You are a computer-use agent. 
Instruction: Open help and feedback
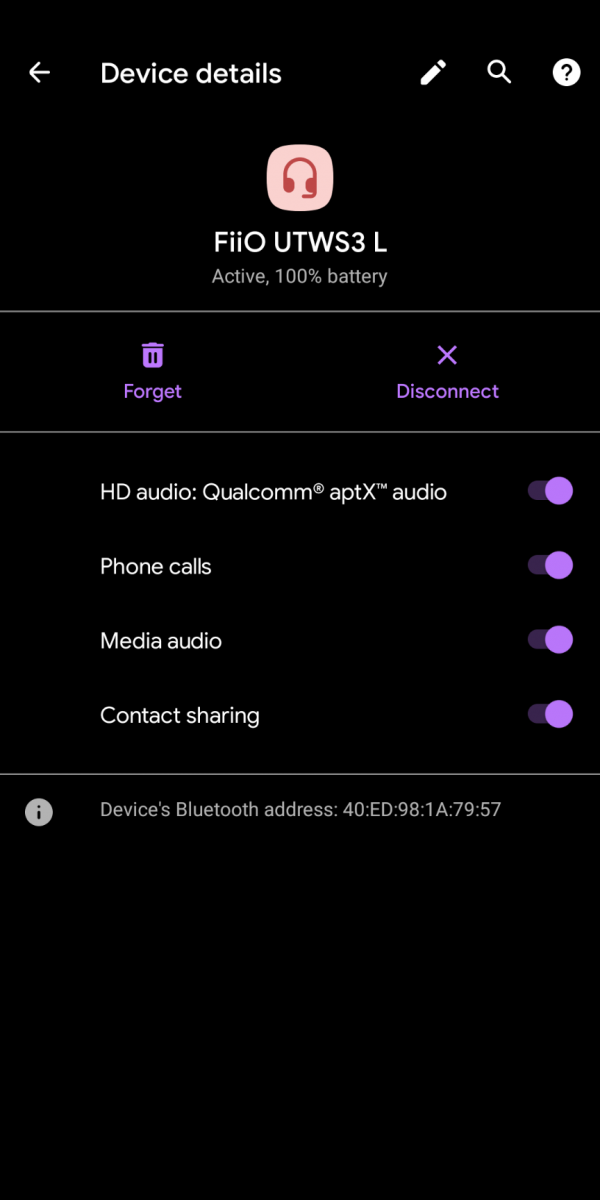[x=566, y=73]
